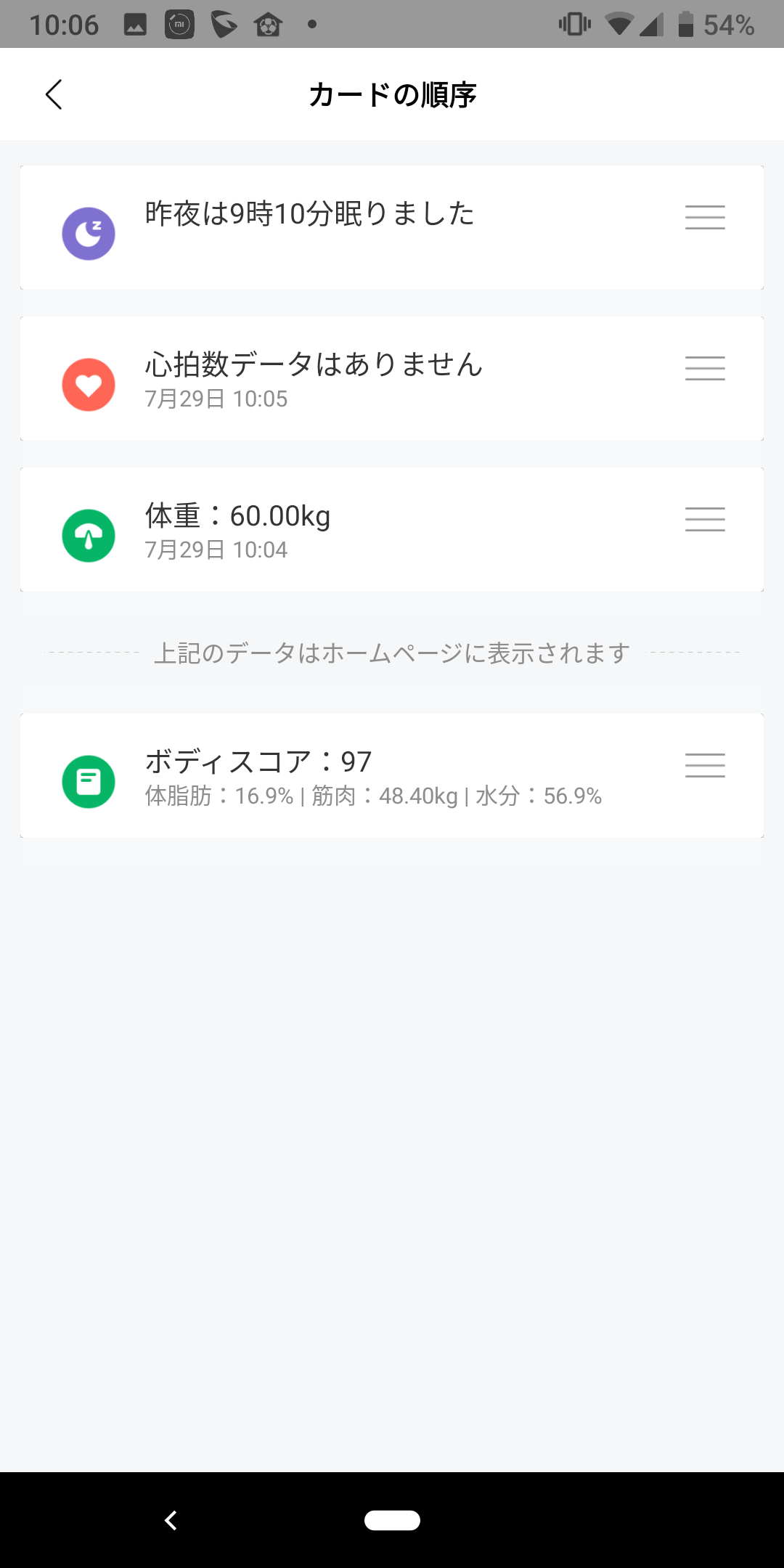Tap the reorder handle on the 心拍数 card
Viewport: 784px width, 1568px height.
tap(705, 369)
